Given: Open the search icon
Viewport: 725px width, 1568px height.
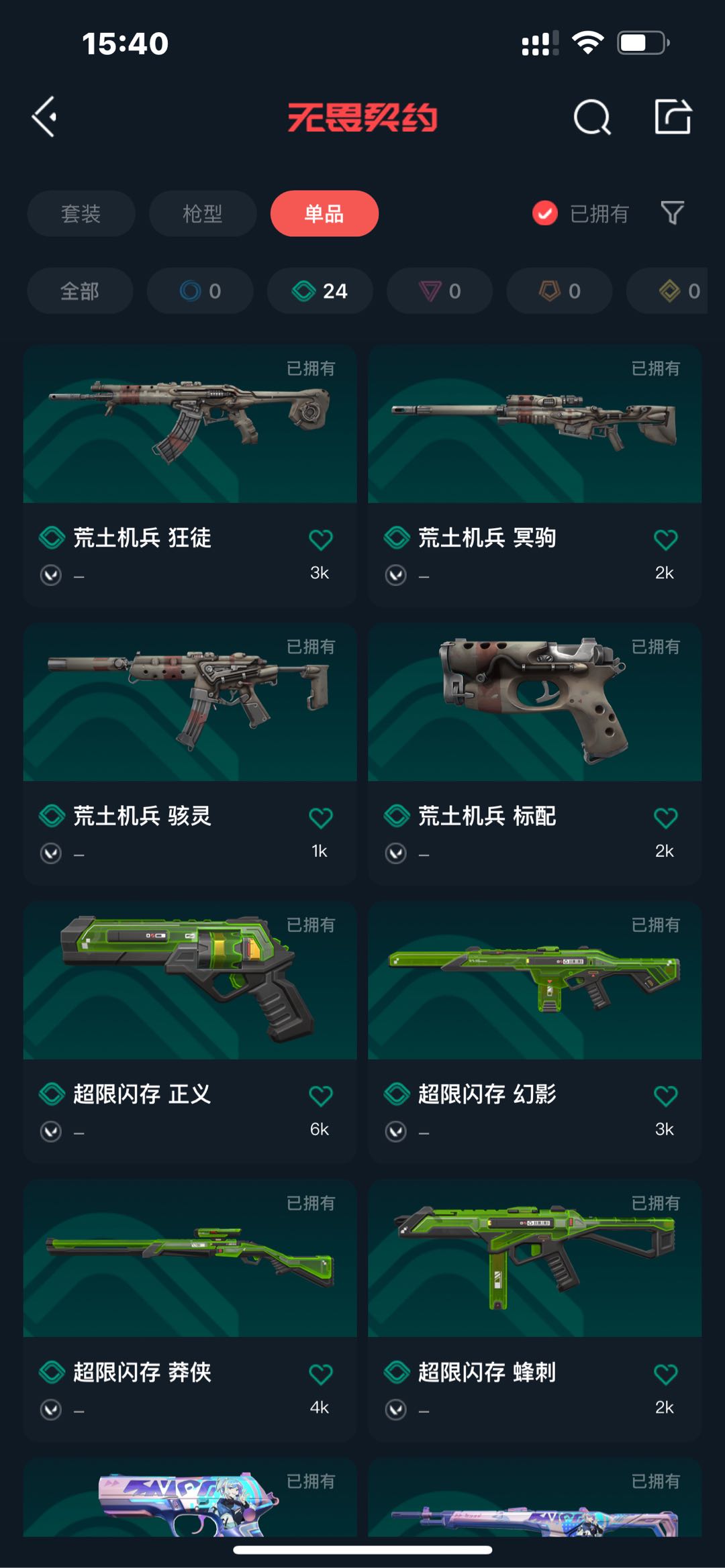Looking at the screenshot, I should [591, 117].
